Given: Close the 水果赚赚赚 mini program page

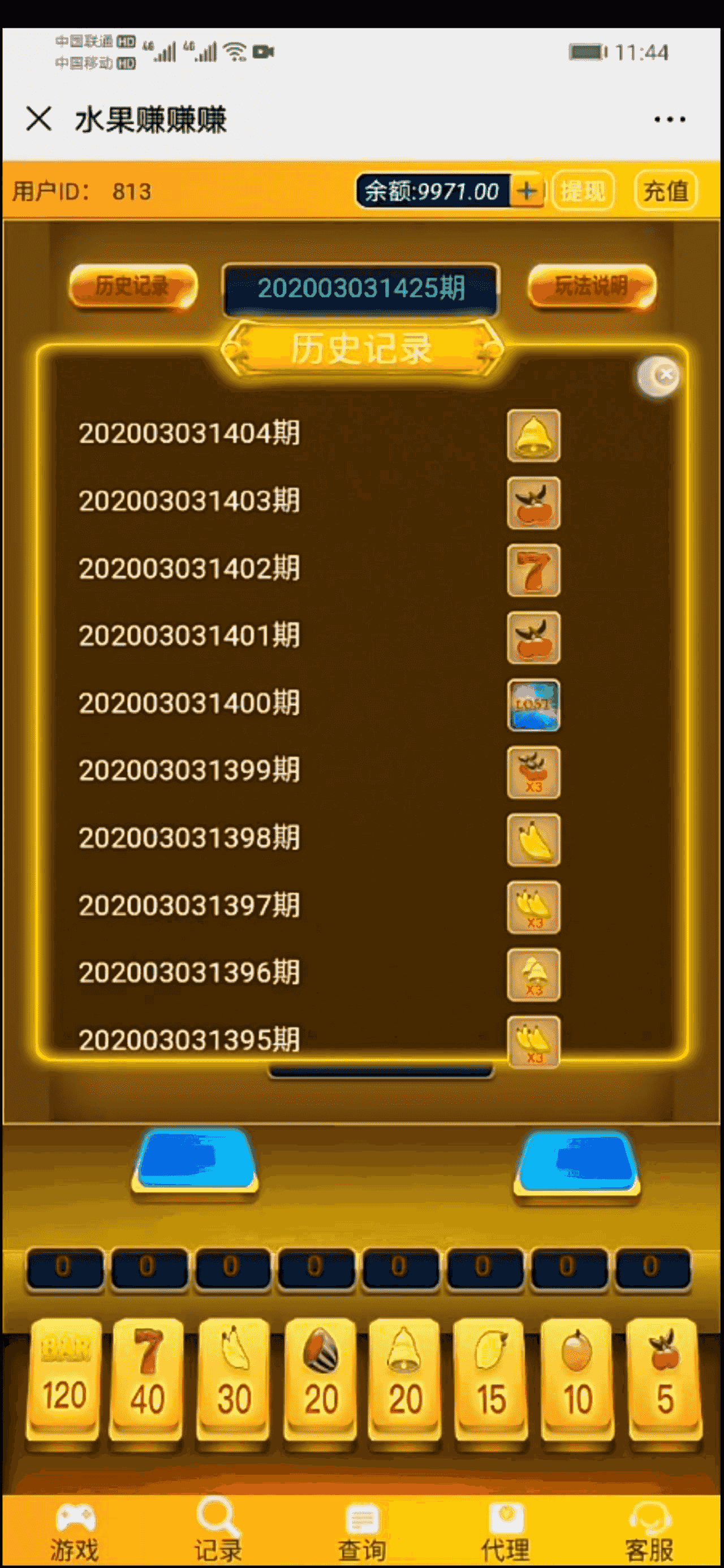Looking at the screenshot, I should (39, 118).
